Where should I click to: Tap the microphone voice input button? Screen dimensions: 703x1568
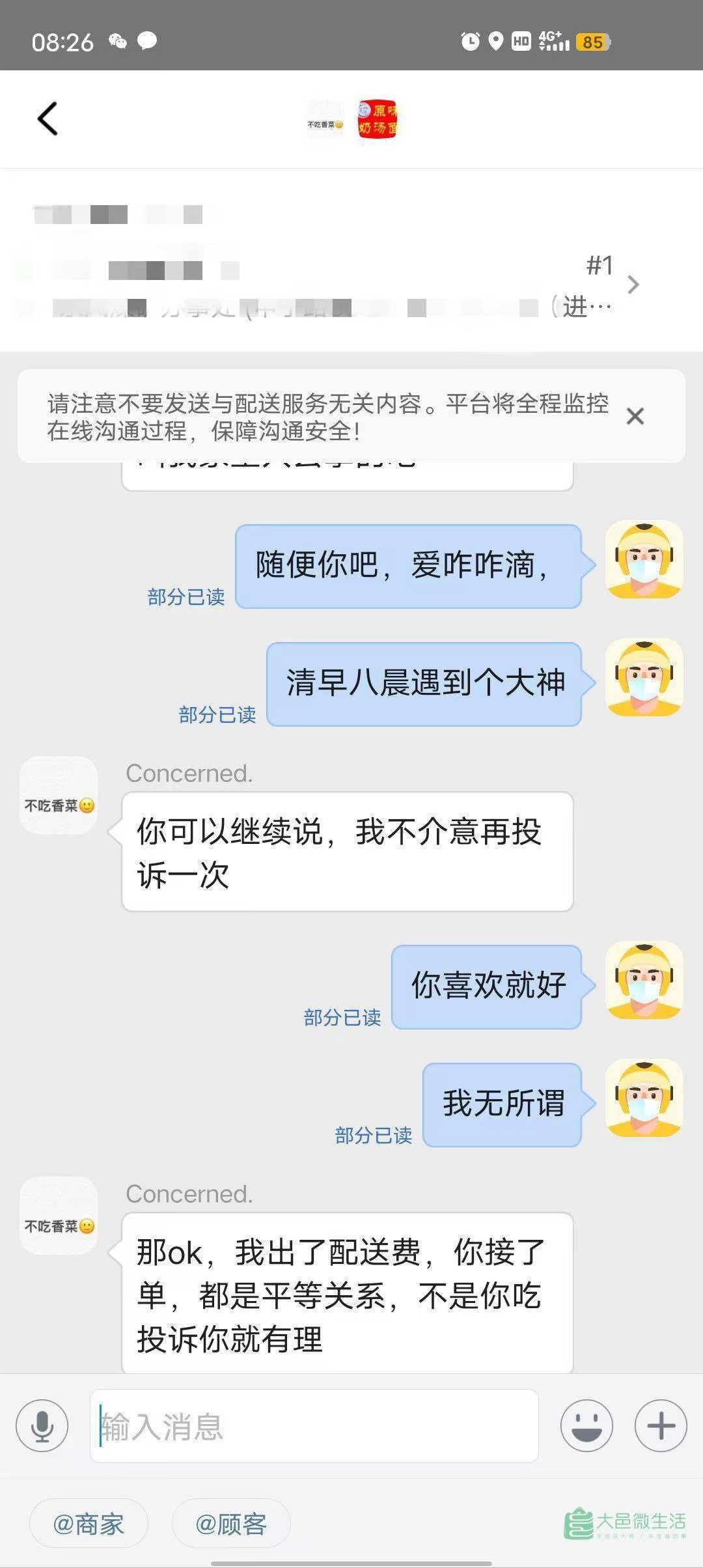42,1426
